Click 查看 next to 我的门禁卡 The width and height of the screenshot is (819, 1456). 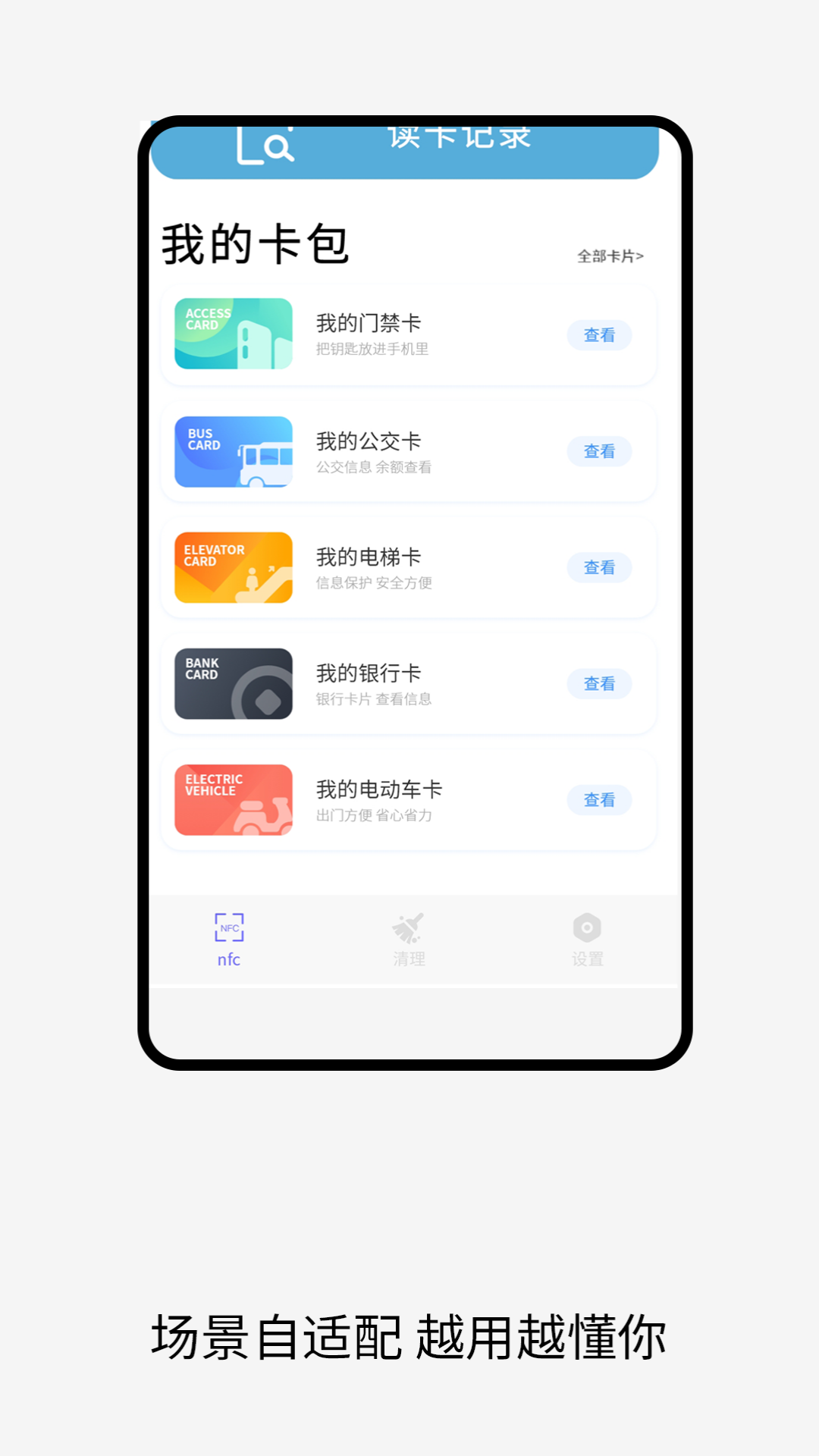point(598,335)
